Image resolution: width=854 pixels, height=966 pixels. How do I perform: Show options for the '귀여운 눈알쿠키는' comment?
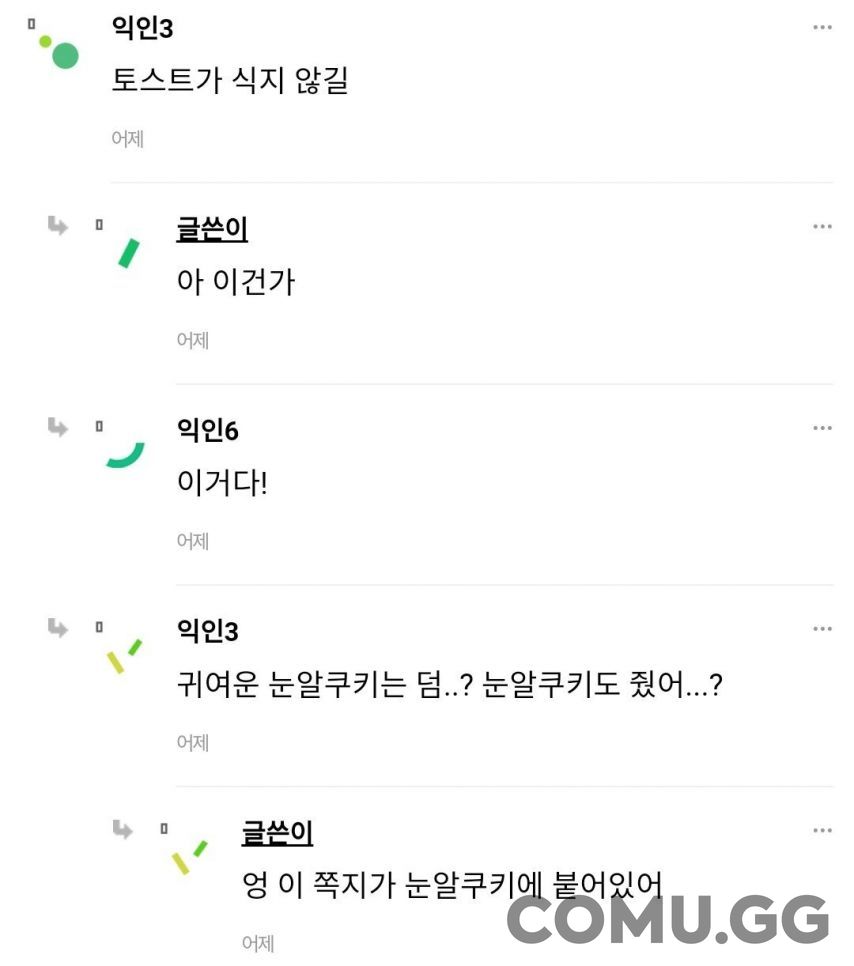pos(822,629)
